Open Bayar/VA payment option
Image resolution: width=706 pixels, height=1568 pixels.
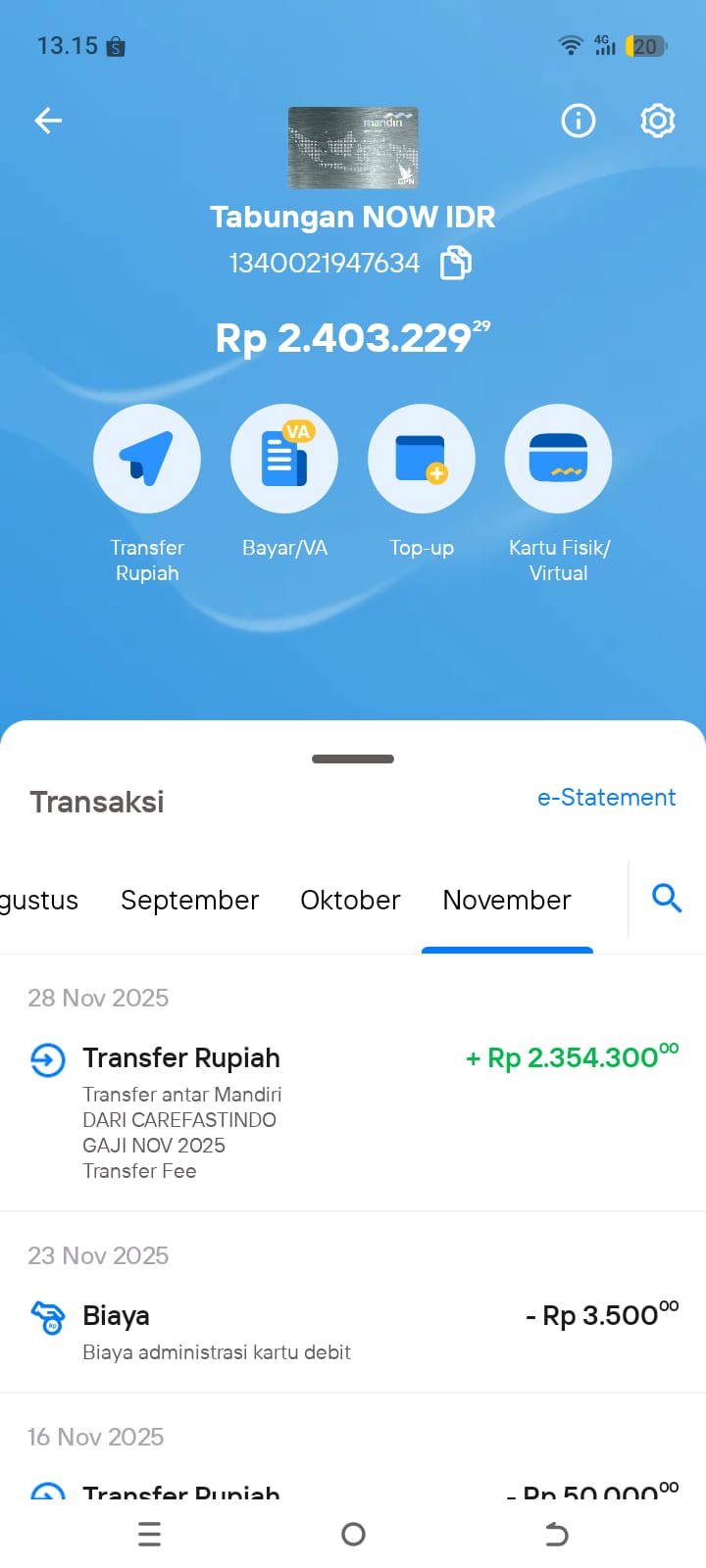[x=284, y=459]
